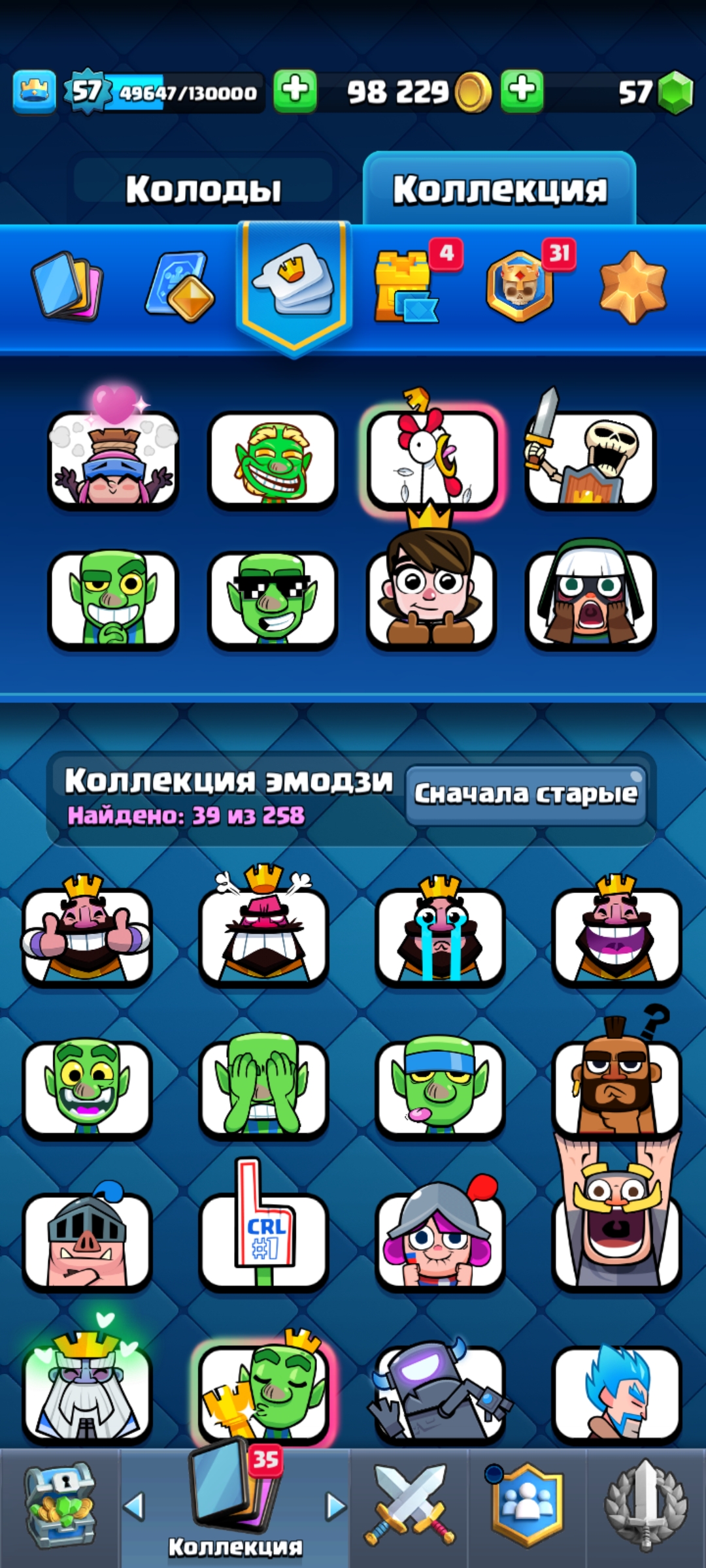Open the clan social tab
The height and width of the screenshot is (1568, 706).
point(527,1508)
